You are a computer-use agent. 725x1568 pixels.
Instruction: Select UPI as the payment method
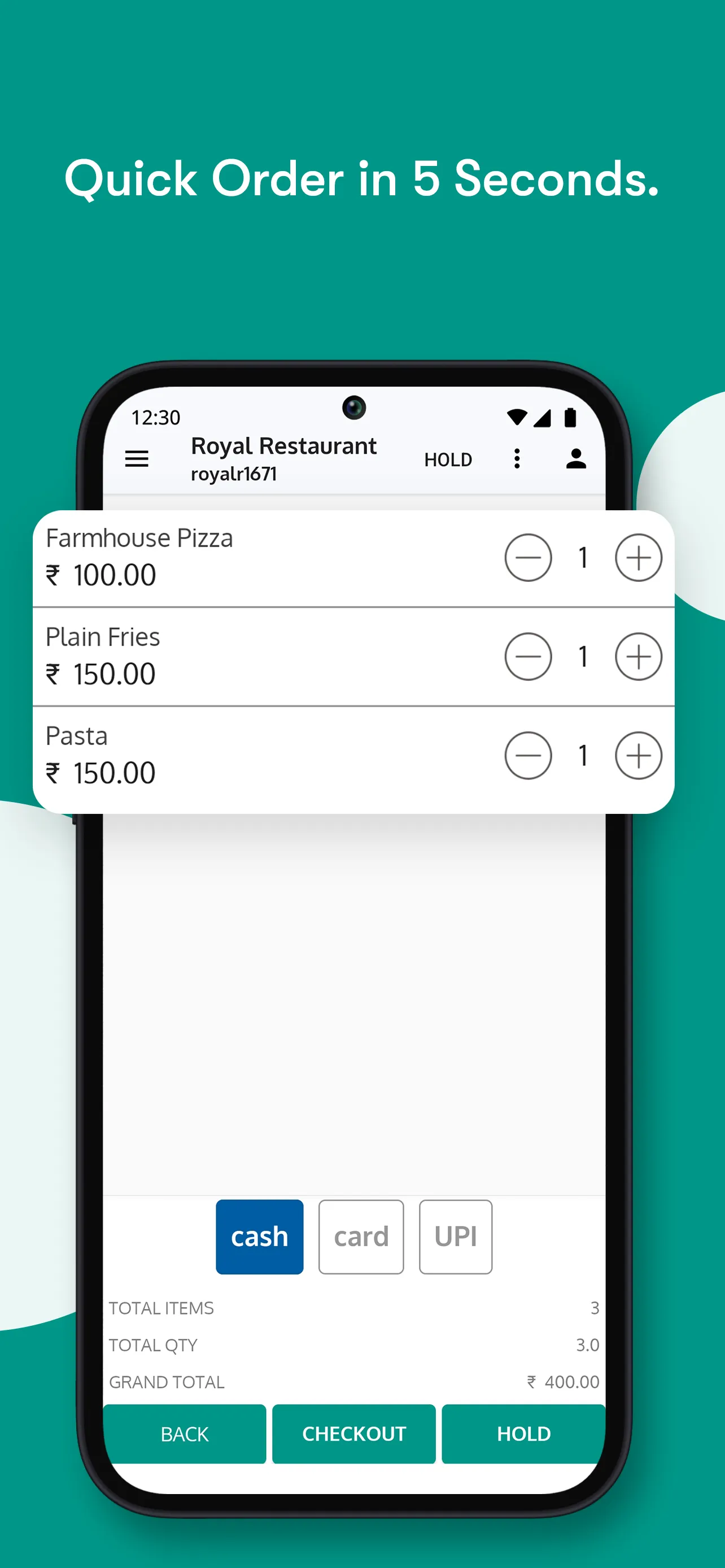(x=455, y=1237)
